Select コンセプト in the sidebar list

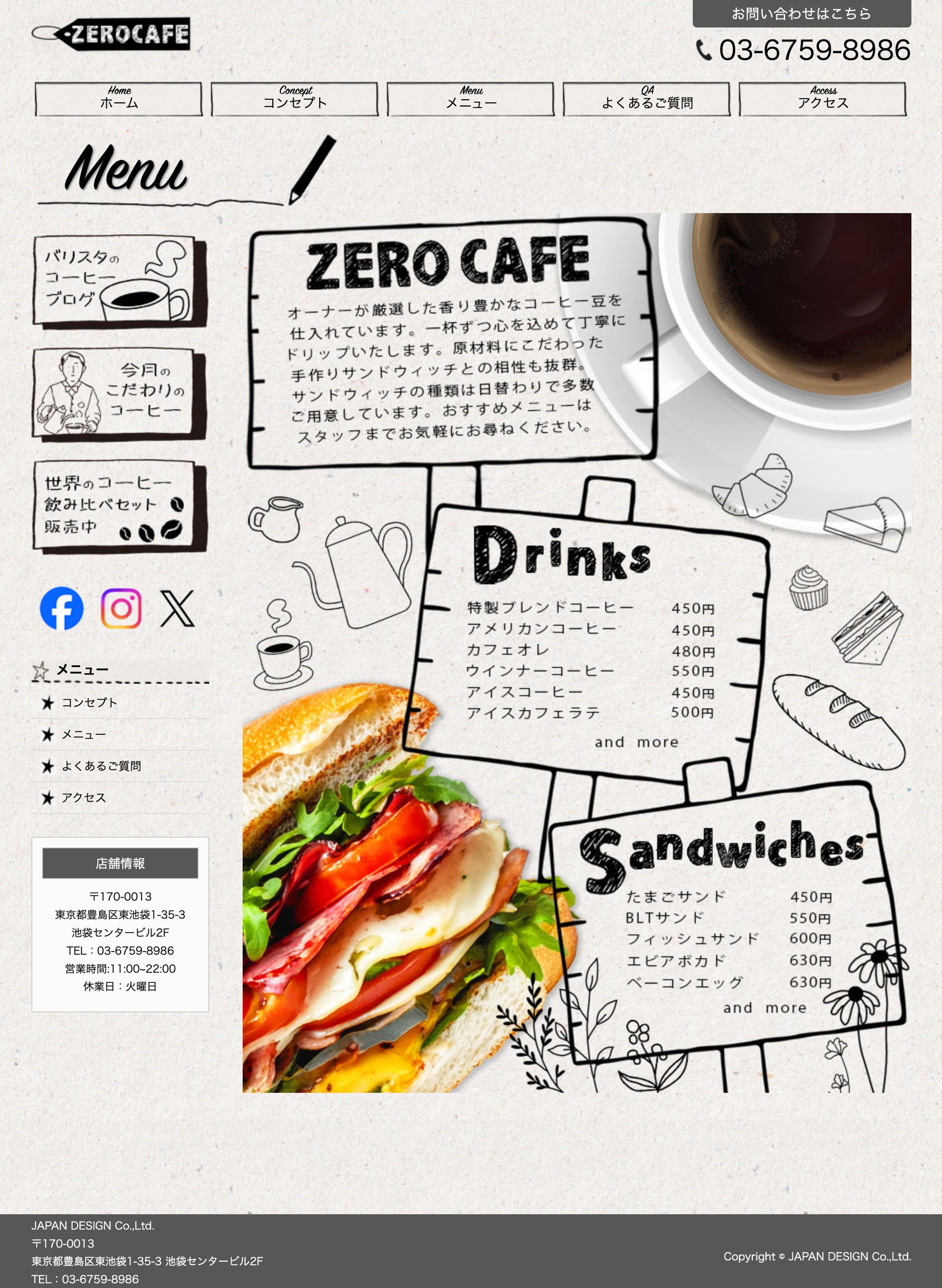(89, 703)
